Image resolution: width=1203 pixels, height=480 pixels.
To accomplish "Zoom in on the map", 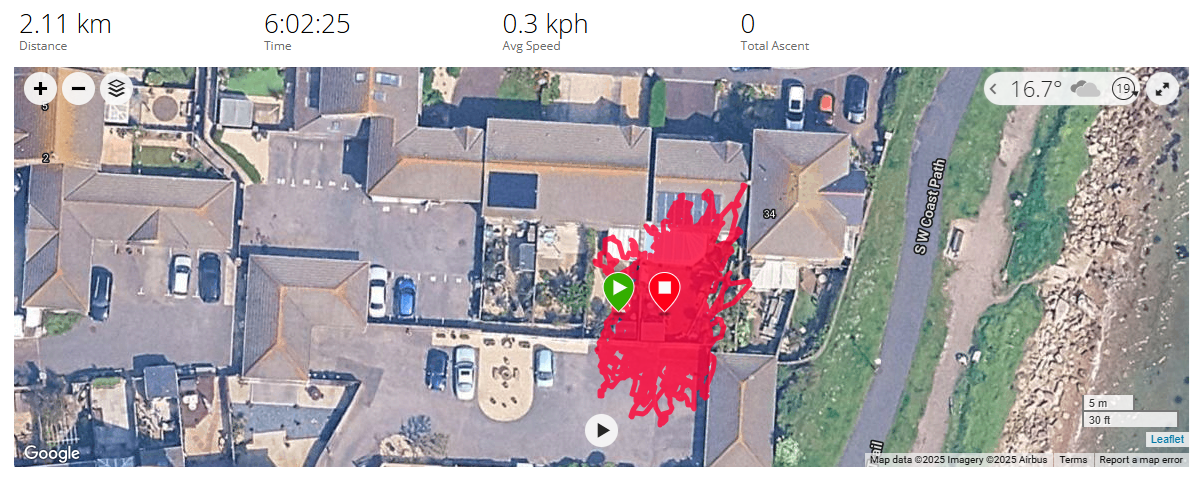I will click(40, 89).
